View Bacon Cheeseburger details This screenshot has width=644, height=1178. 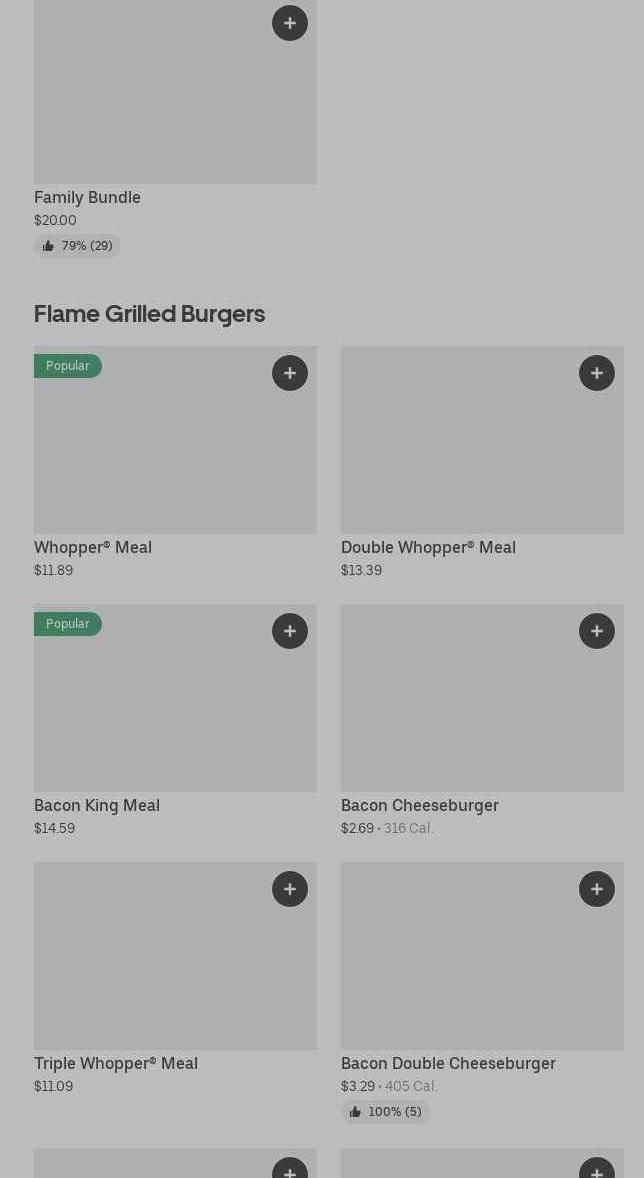click(x=419, y=806)
